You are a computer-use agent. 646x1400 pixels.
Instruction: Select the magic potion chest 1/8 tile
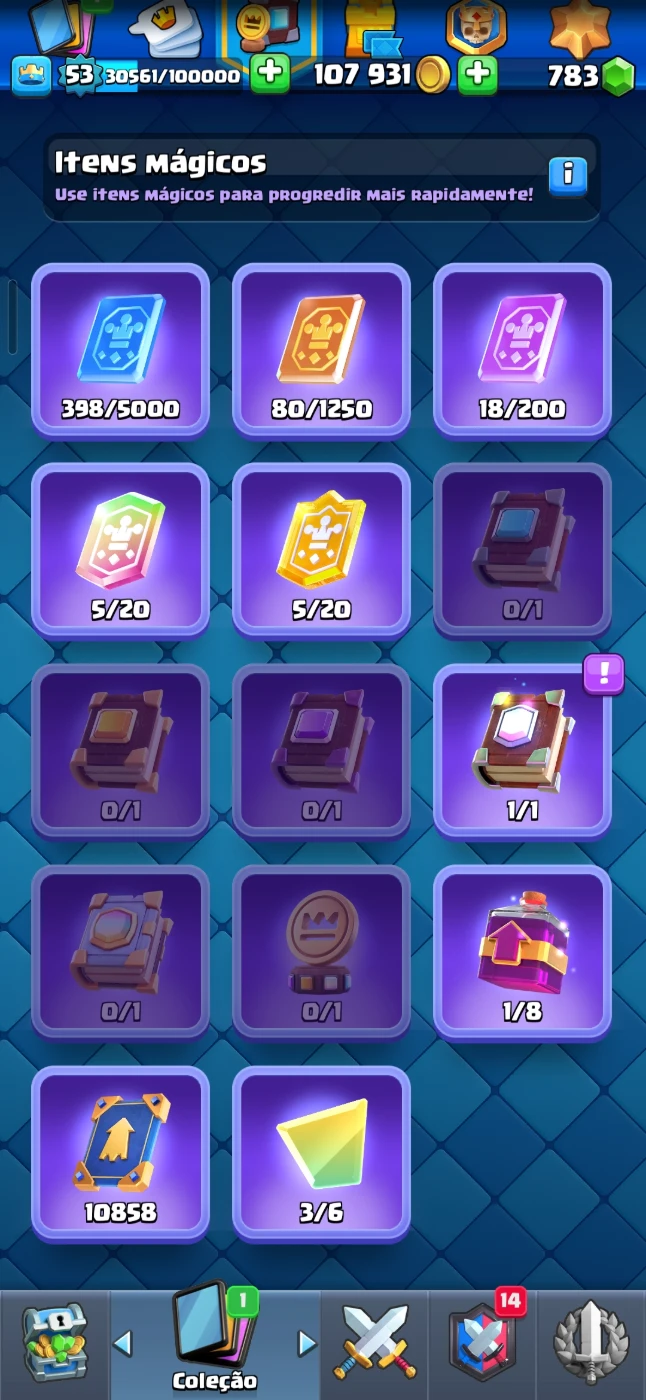click(x=522, y=952)
